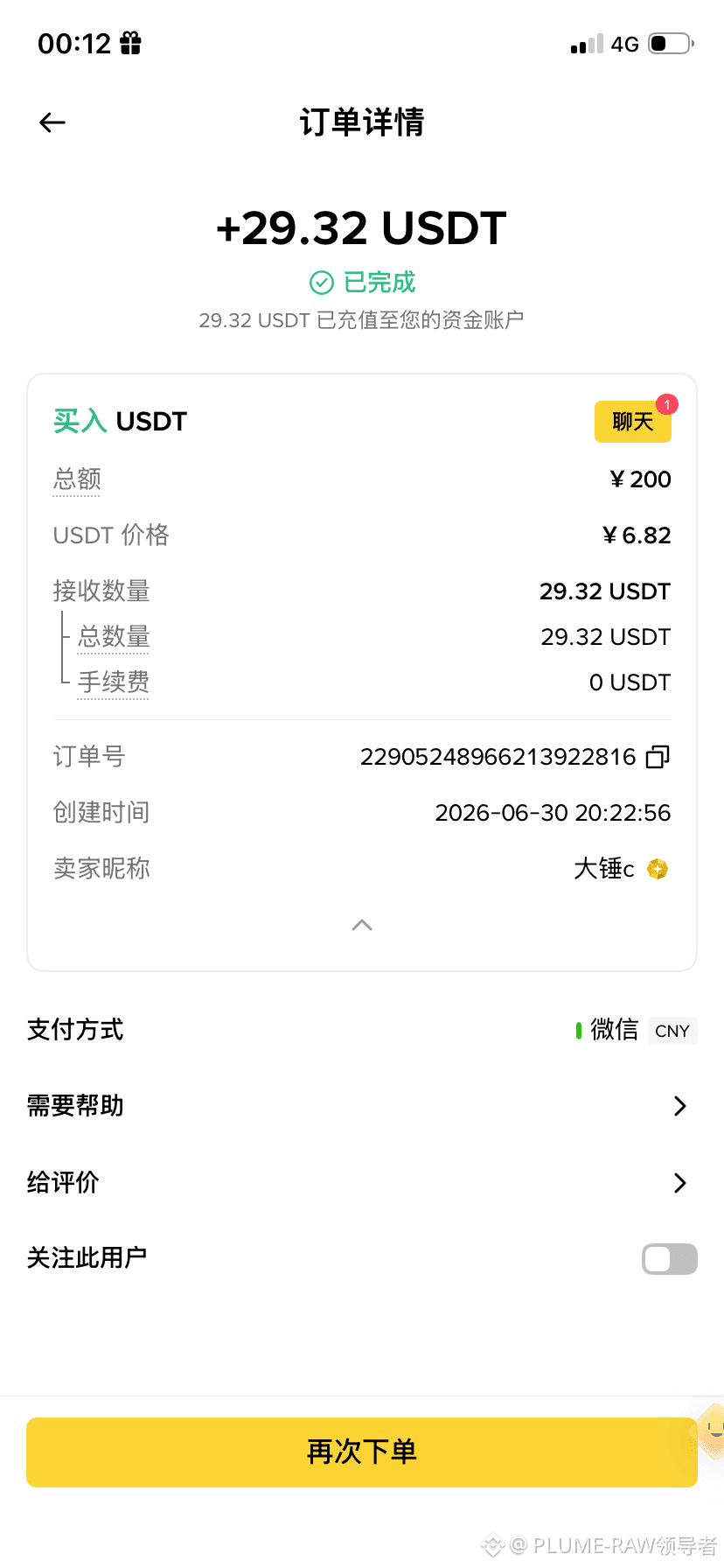The image size is (724, 1568).
Task: Go back using the arrow icon
Action: [52, 122]
